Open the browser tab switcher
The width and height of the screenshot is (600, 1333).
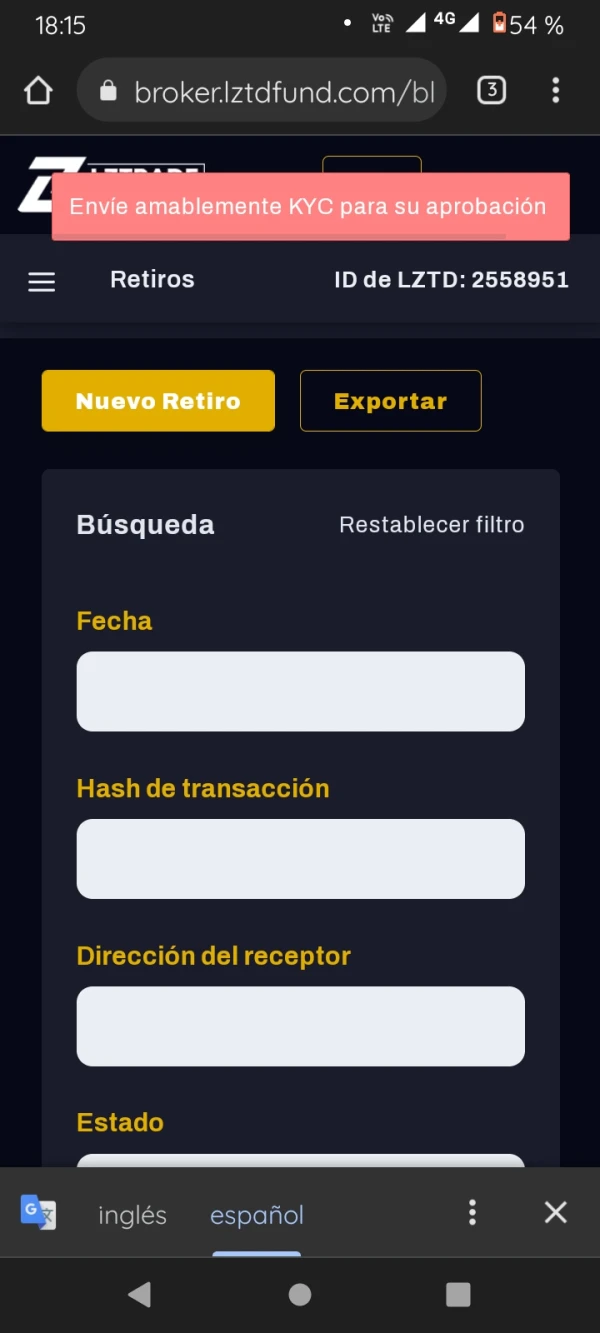[491, 91]
